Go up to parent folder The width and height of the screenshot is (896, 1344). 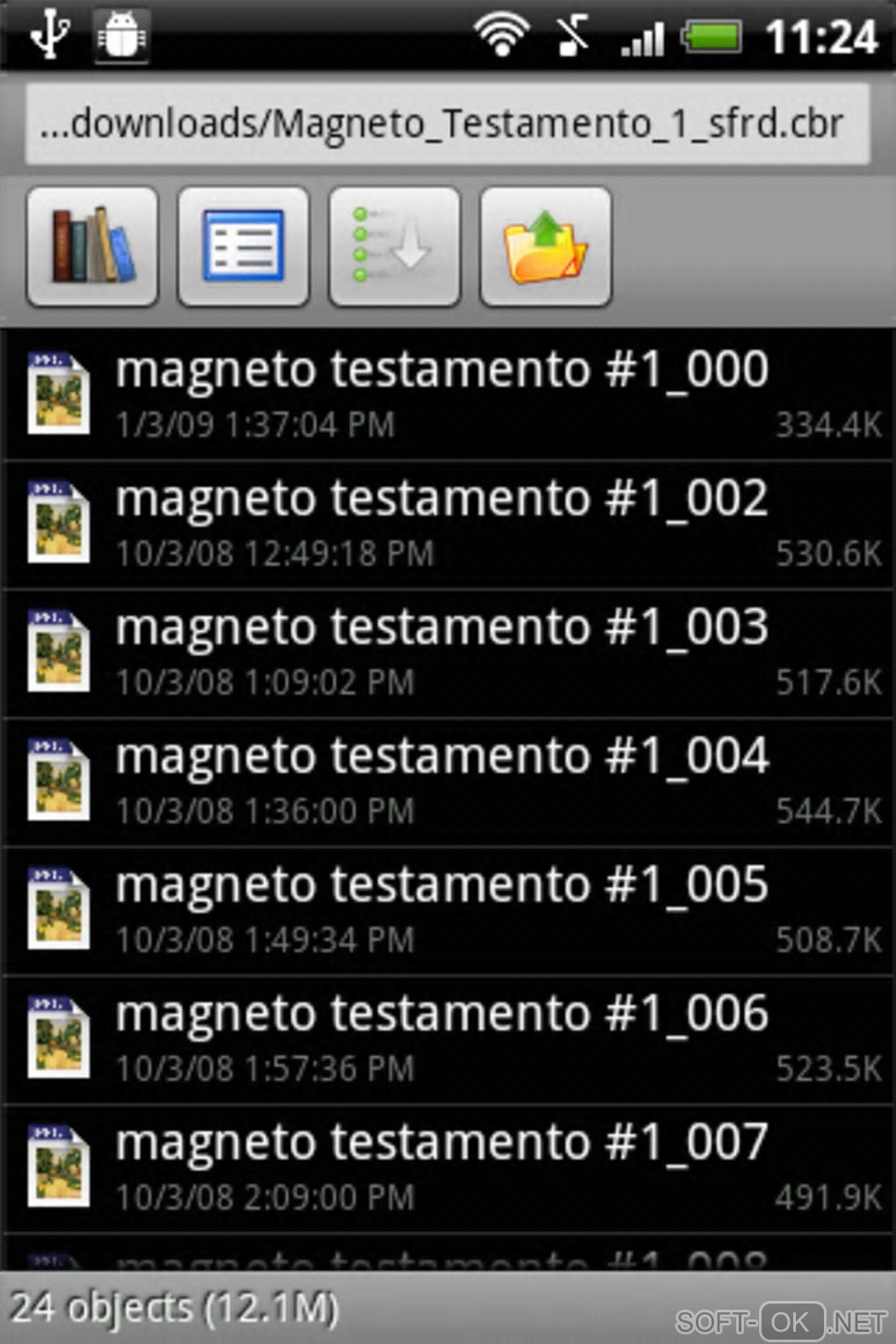(546, 247)
